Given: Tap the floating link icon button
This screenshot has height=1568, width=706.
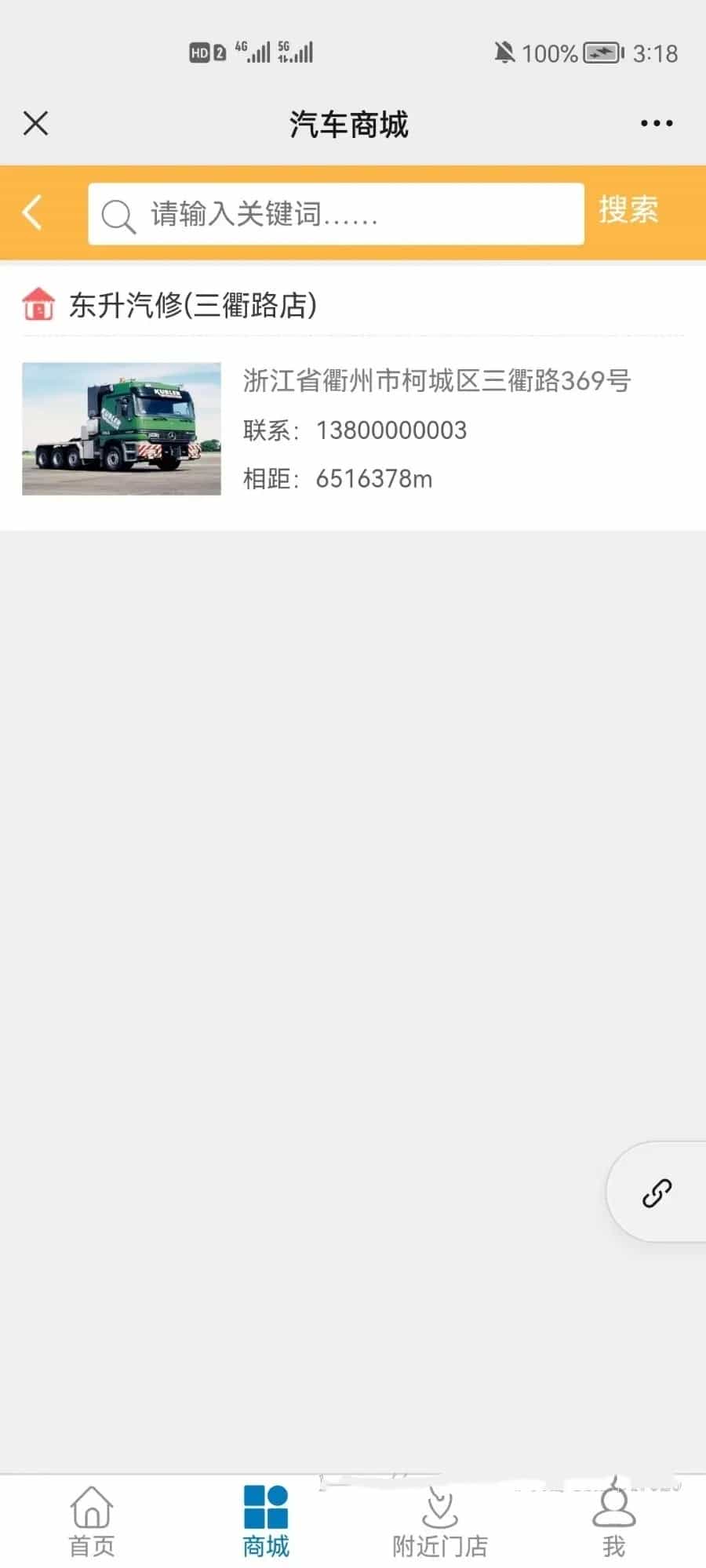Looking at the screenshot, I should (657, 1192).
